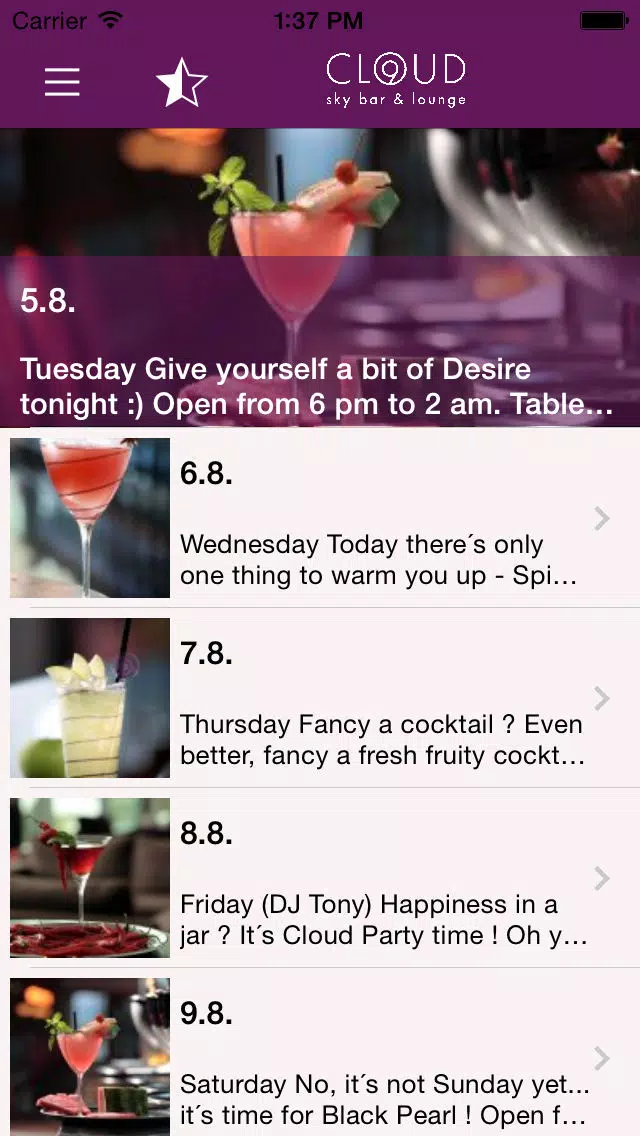Open the hamburger menu
This screenshot has height=1136, width=640.
(62, 82)
